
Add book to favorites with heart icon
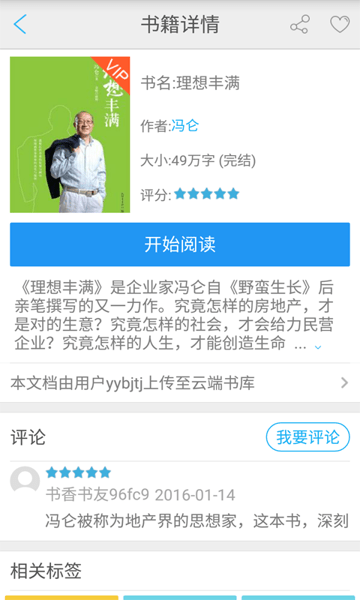[x=340, y=24]
